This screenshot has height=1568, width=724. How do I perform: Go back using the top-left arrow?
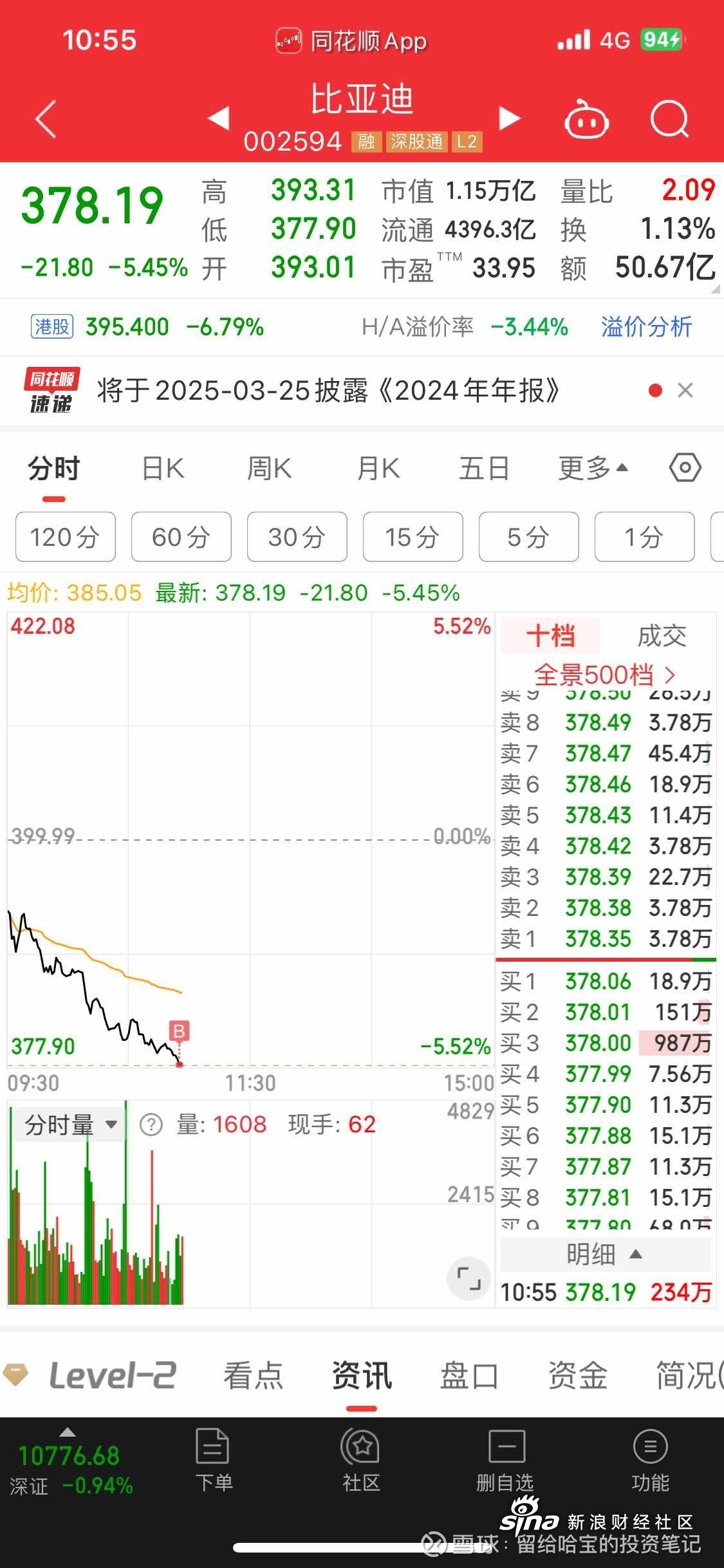46,119
